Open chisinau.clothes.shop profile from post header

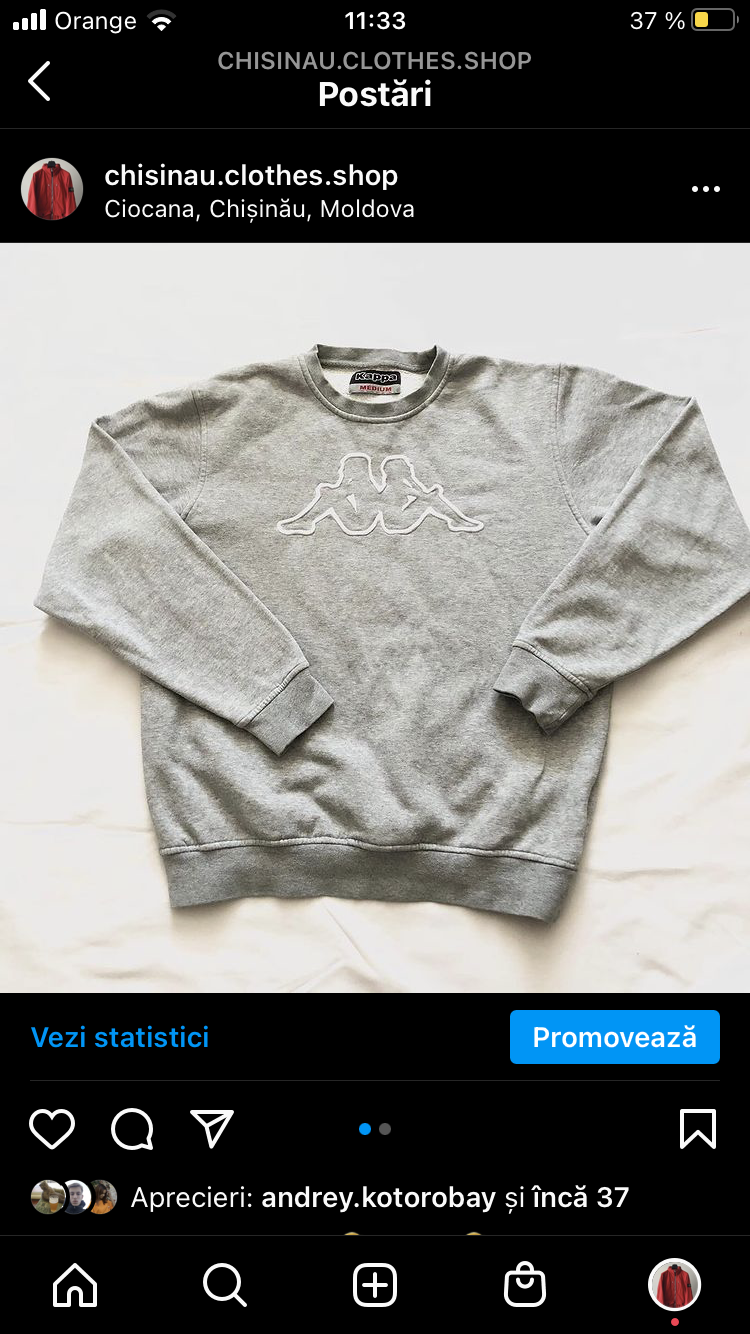pyautogui.click(x=251, y=176)
